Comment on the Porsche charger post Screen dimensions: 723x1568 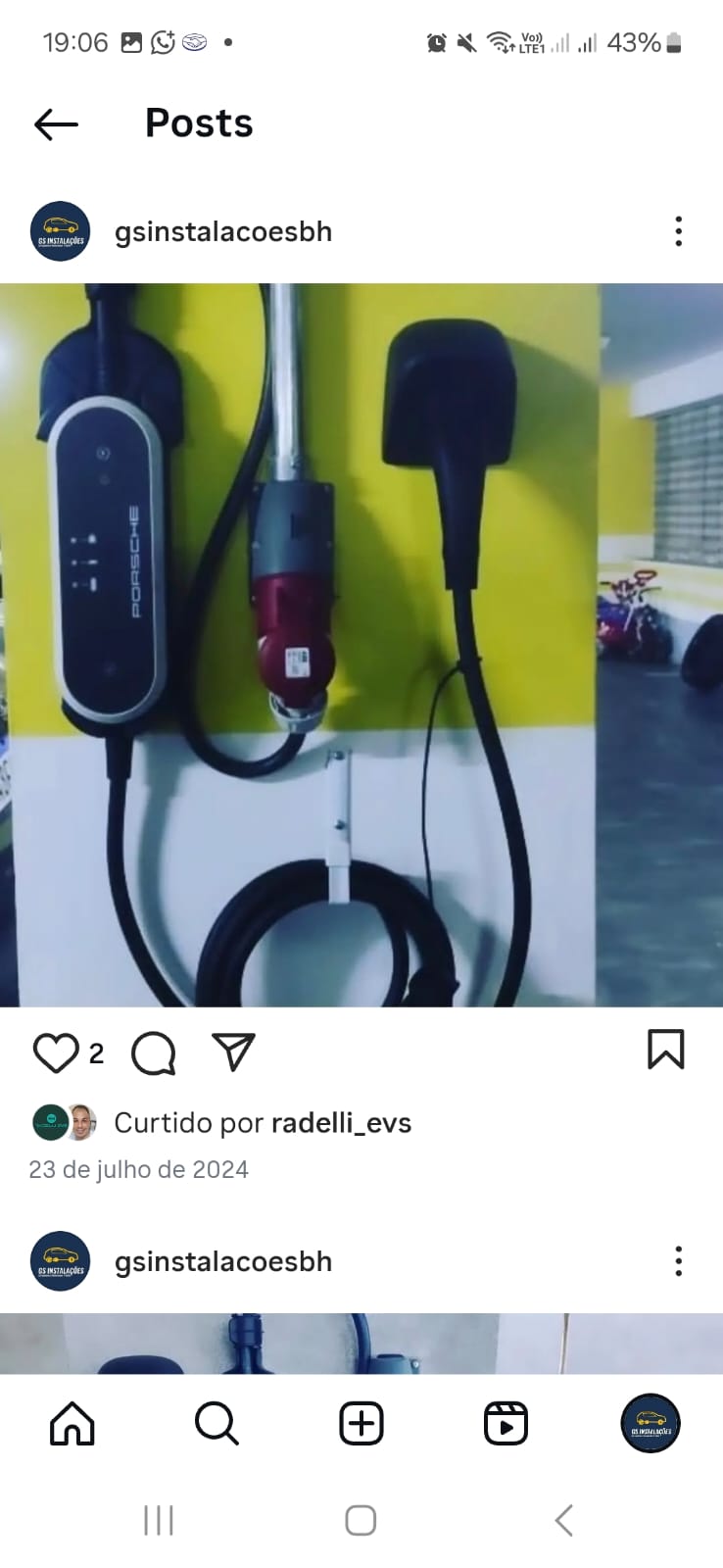tap(153, 1053)
